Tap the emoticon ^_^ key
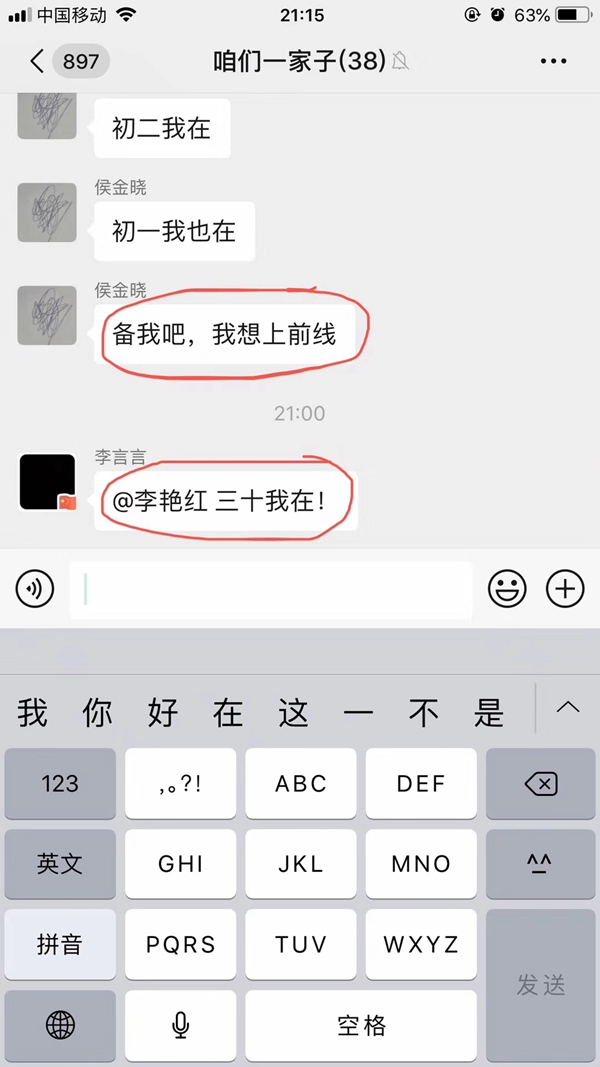600x1067 pixels. [x=540, y=864]
